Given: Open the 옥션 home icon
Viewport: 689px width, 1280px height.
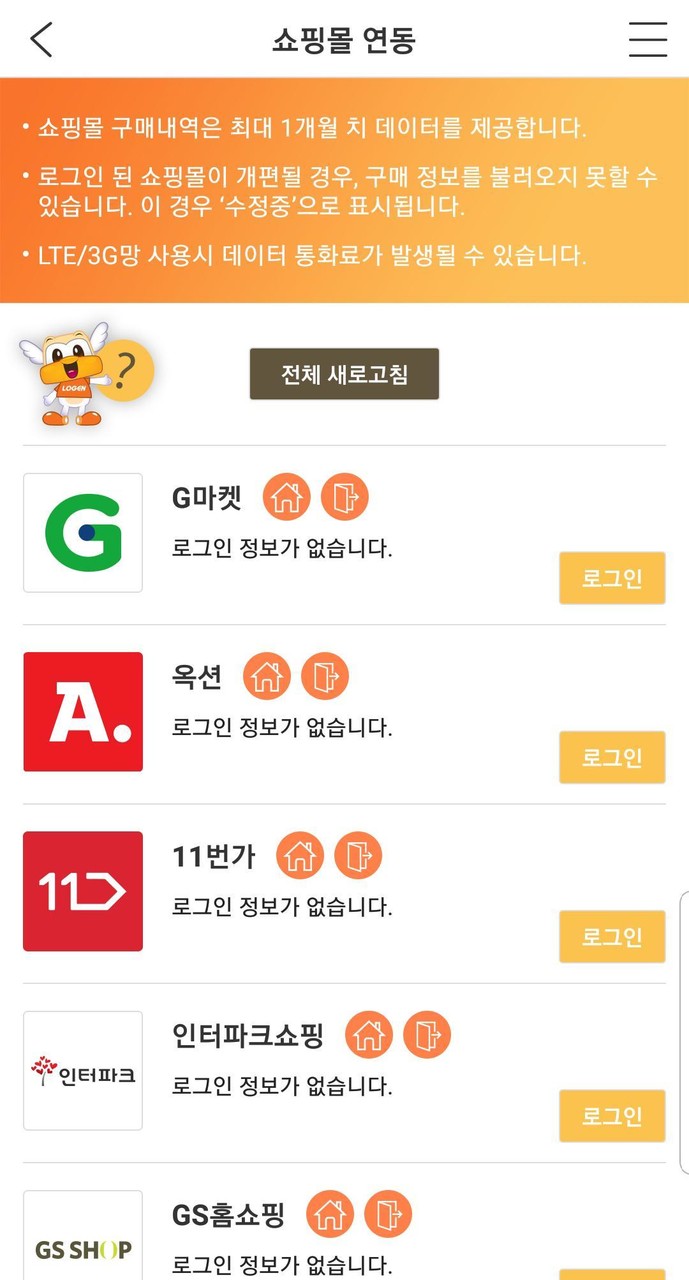Looking at the screenshot, I should click(267, 676).
